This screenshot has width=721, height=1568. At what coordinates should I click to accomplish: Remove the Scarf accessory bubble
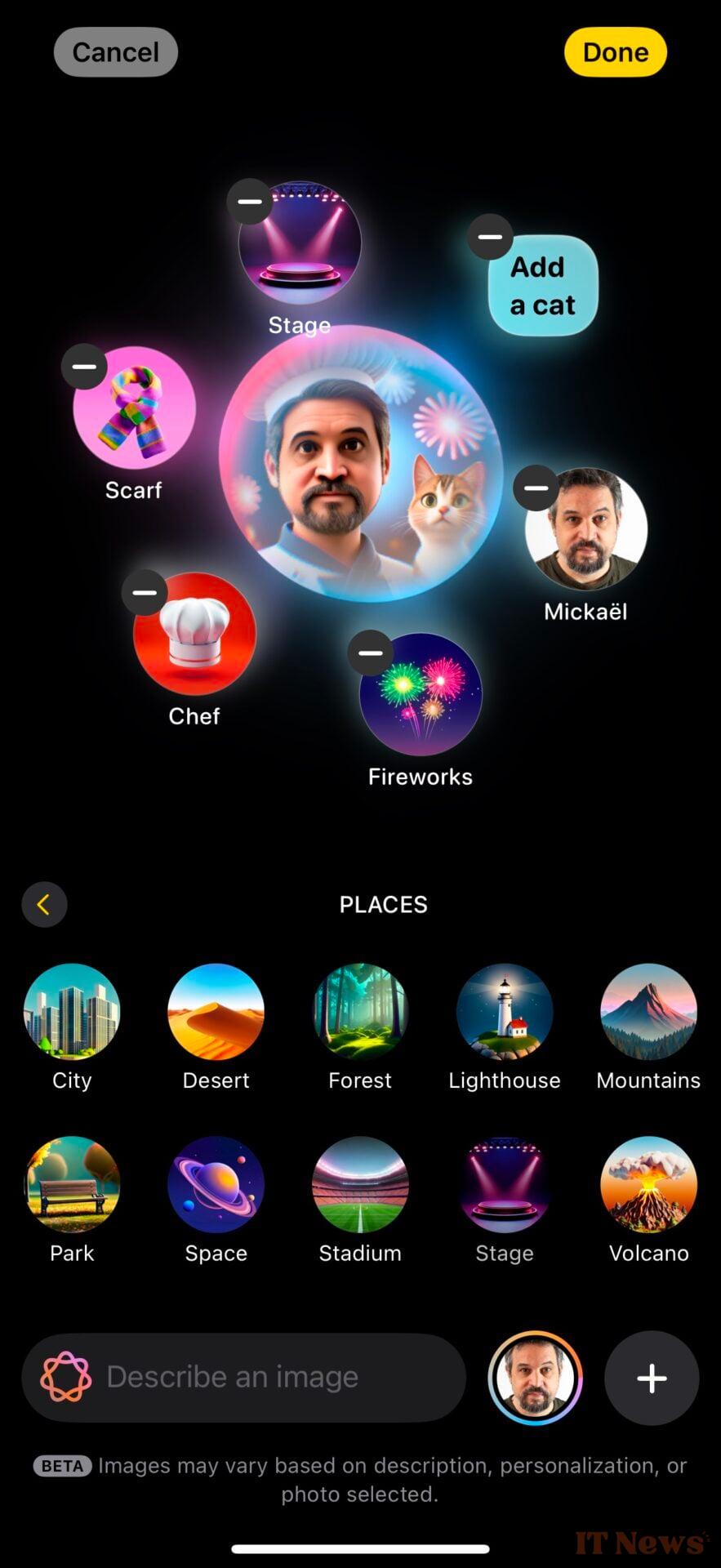click(x=84, y=366)
